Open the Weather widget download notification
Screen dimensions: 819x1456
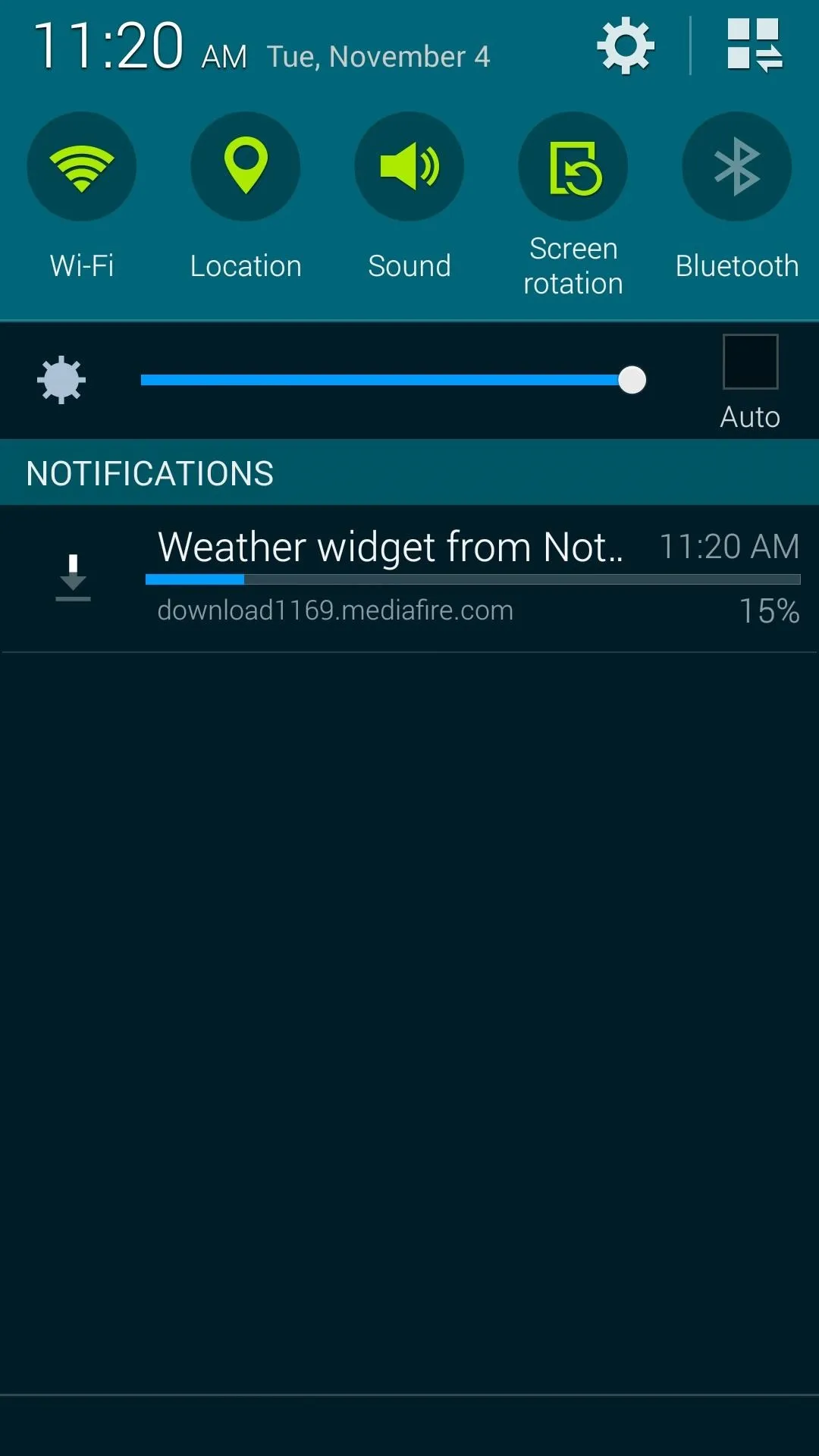[x=409, y=579]
